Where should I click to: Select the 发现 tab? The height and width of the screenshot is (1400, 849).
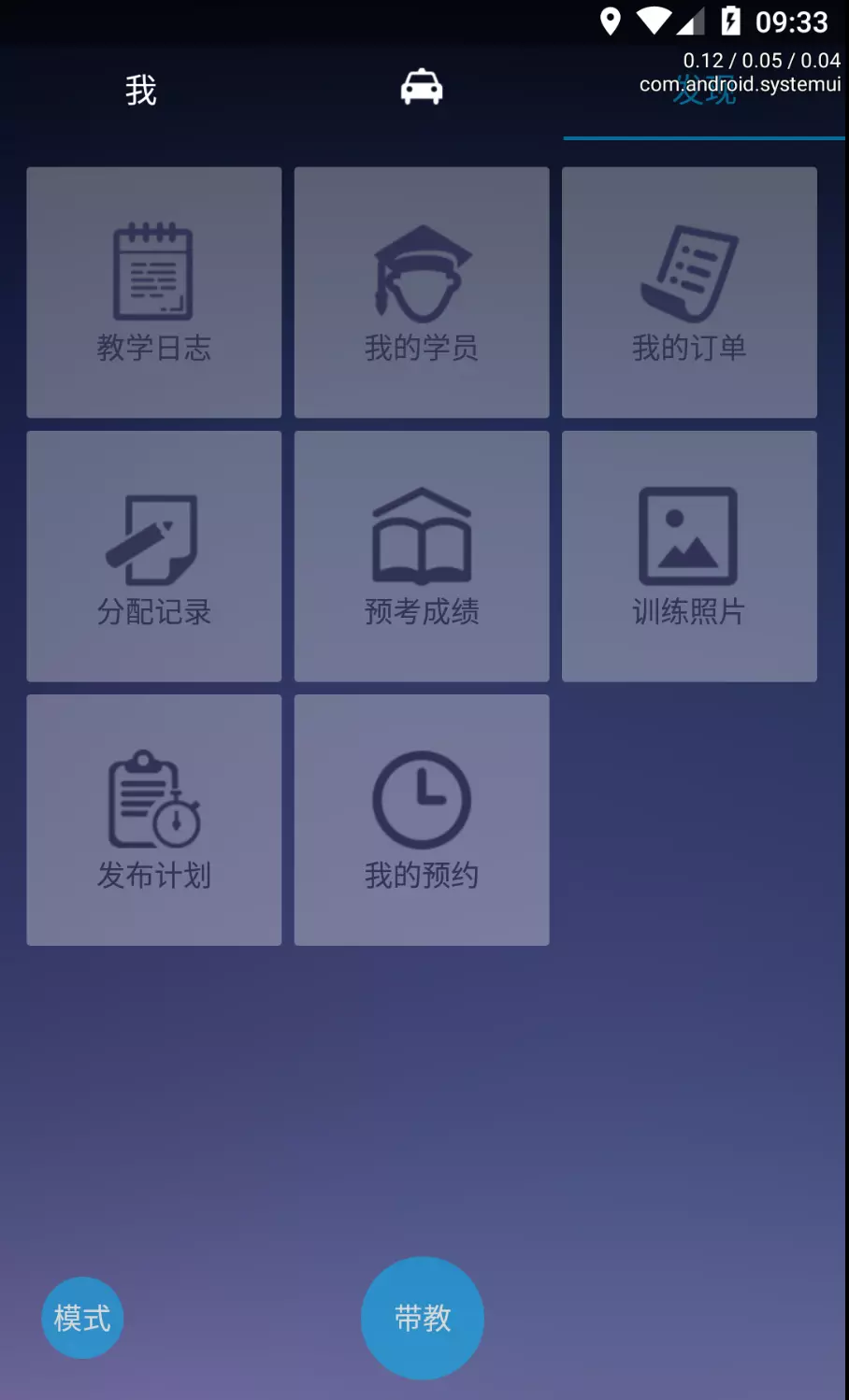pos(704,91)
